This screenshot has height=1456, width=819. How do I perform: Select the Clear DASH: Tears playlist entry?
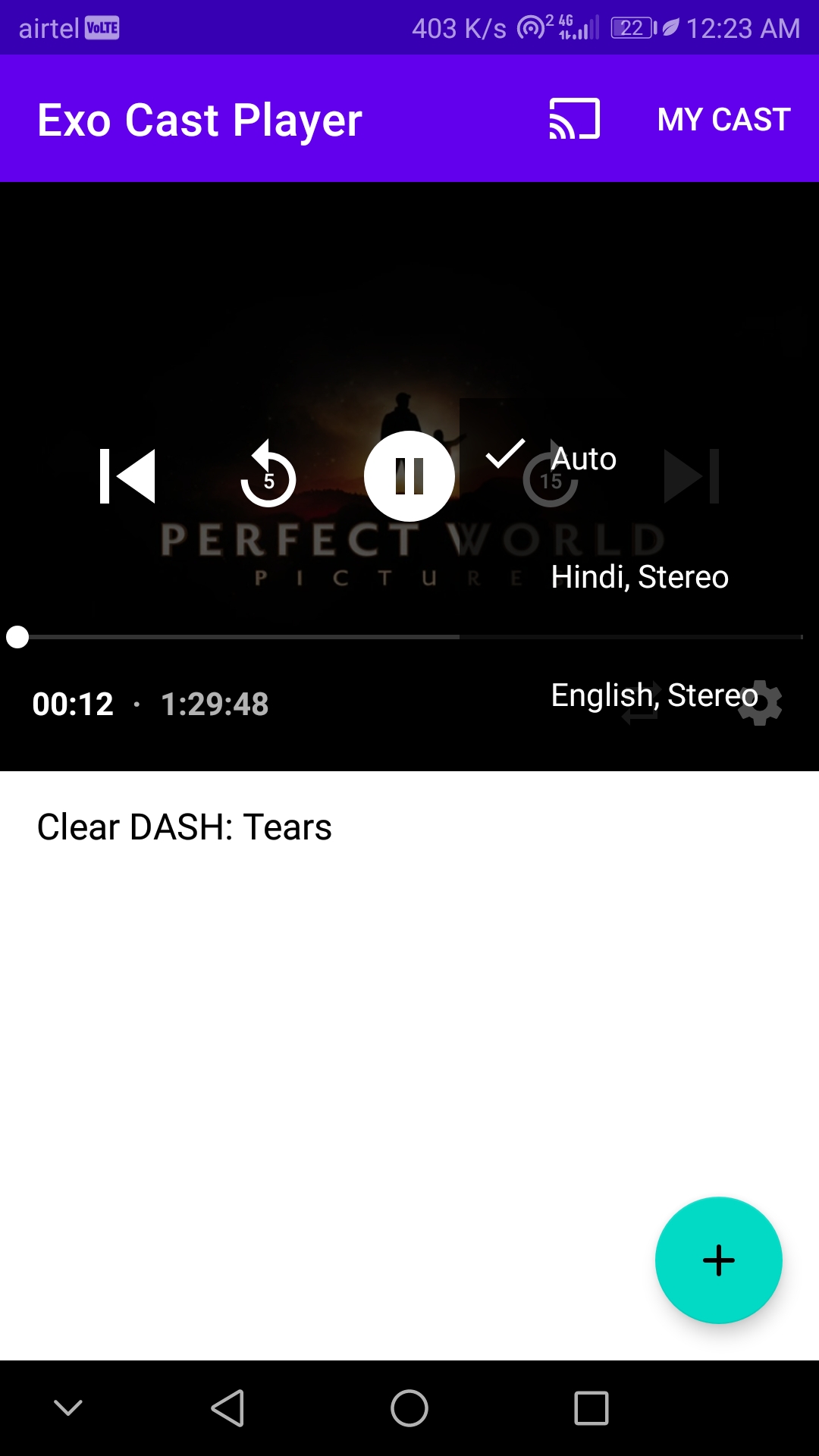pyautogui.click(x=184, y=827)
